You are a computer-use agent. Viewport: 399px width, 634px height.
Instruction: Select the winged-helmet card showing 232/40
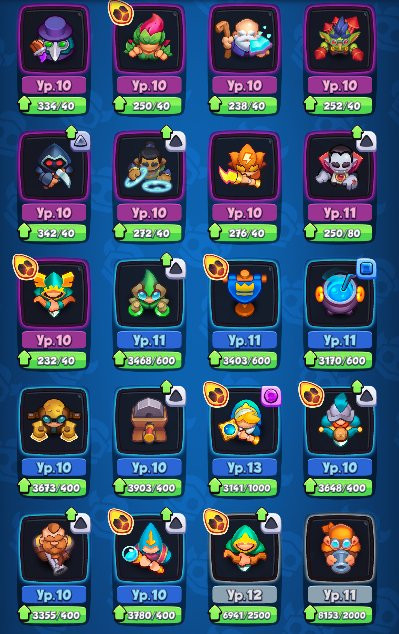(54, 314)
